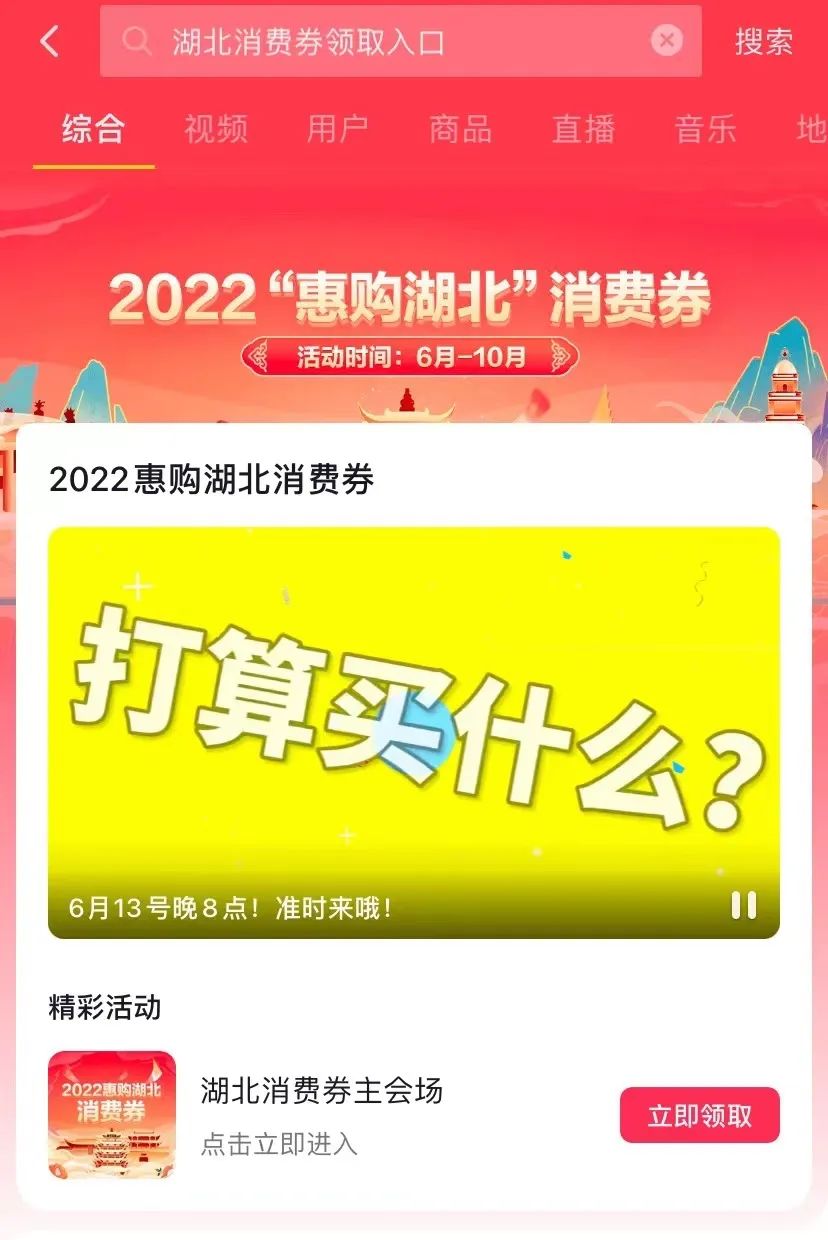Pause the playing video
Image resolution: width=828 pixels, height=1240 pixels.
[743, 905]
